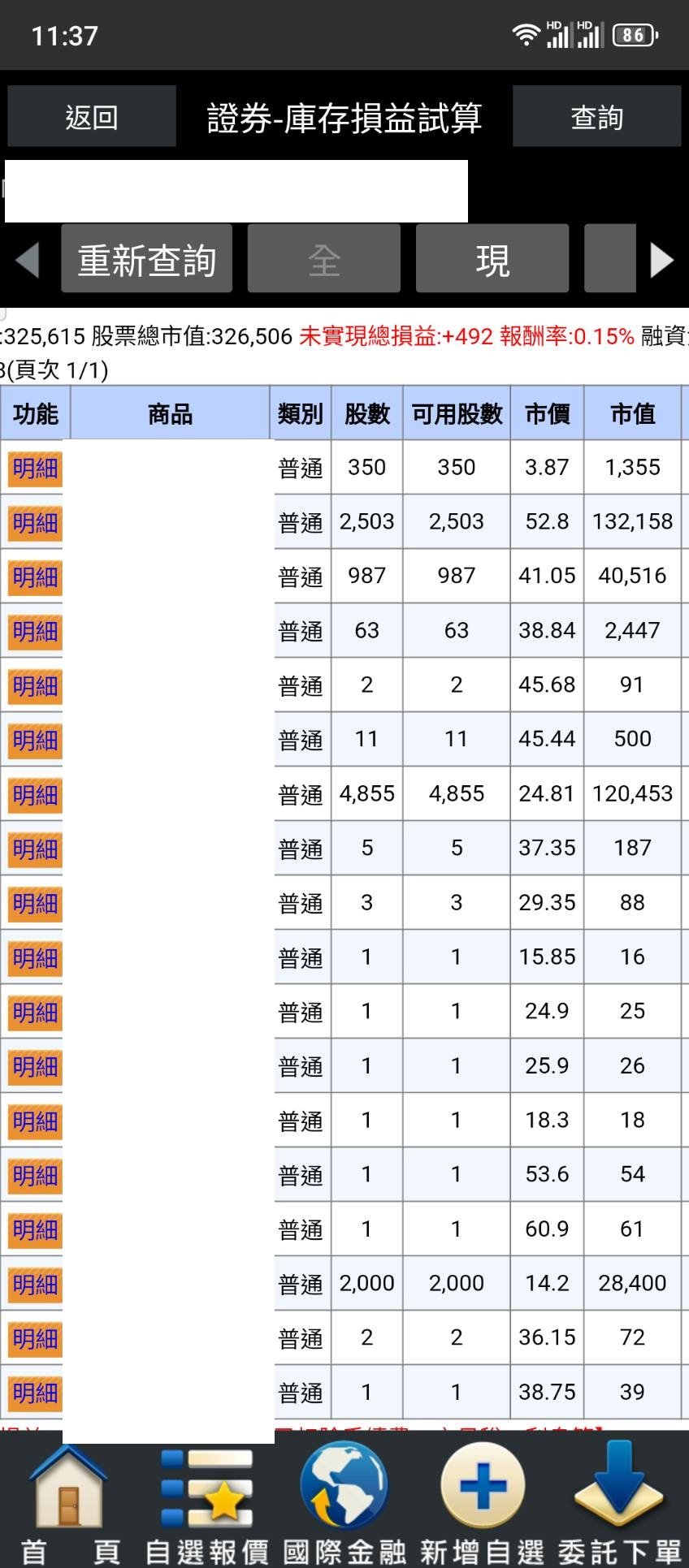Tap the 查詢 query button
Image resolution: width=689 pixels, height=1568 pixels.
tap(596, 117)
